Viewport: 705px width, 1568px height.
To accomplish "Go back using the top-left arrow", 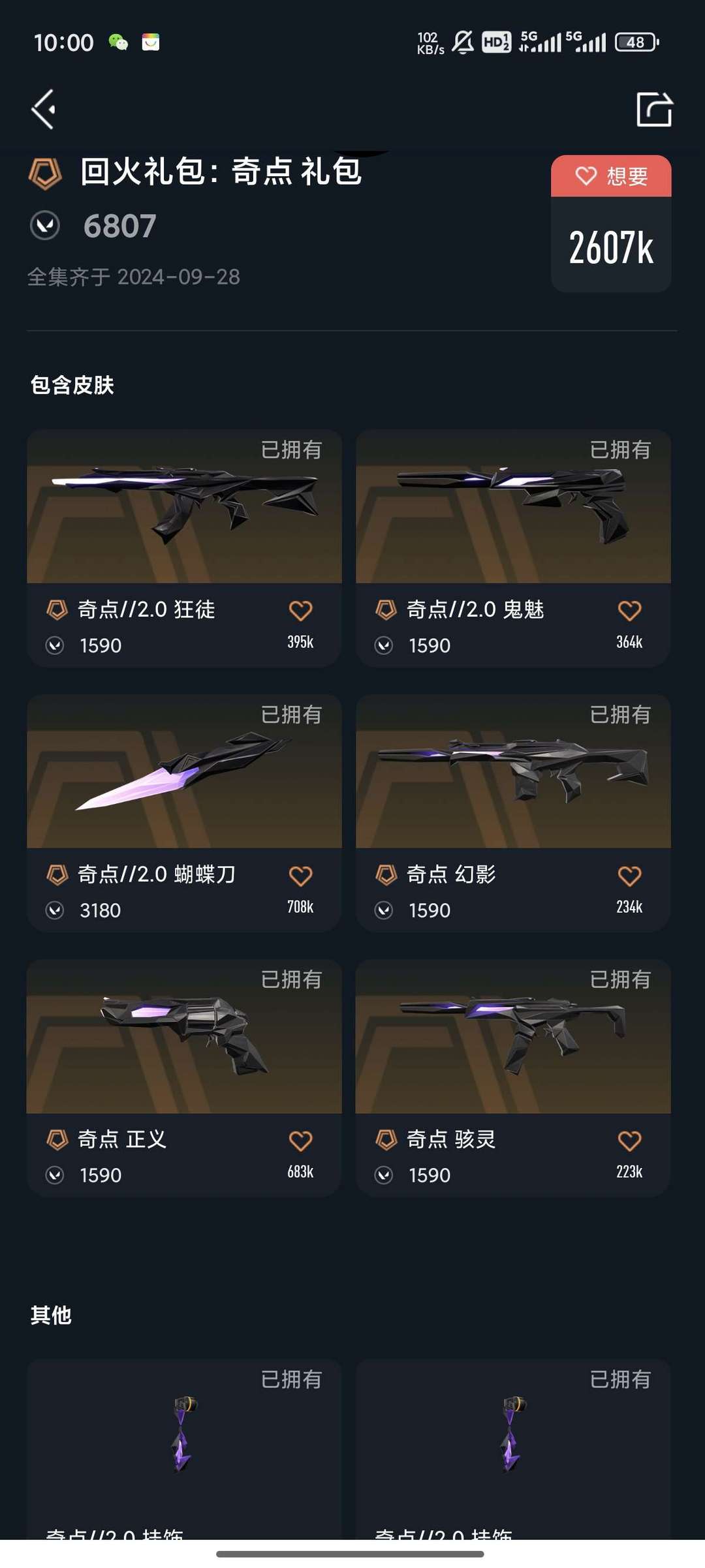I will point(44,109).
